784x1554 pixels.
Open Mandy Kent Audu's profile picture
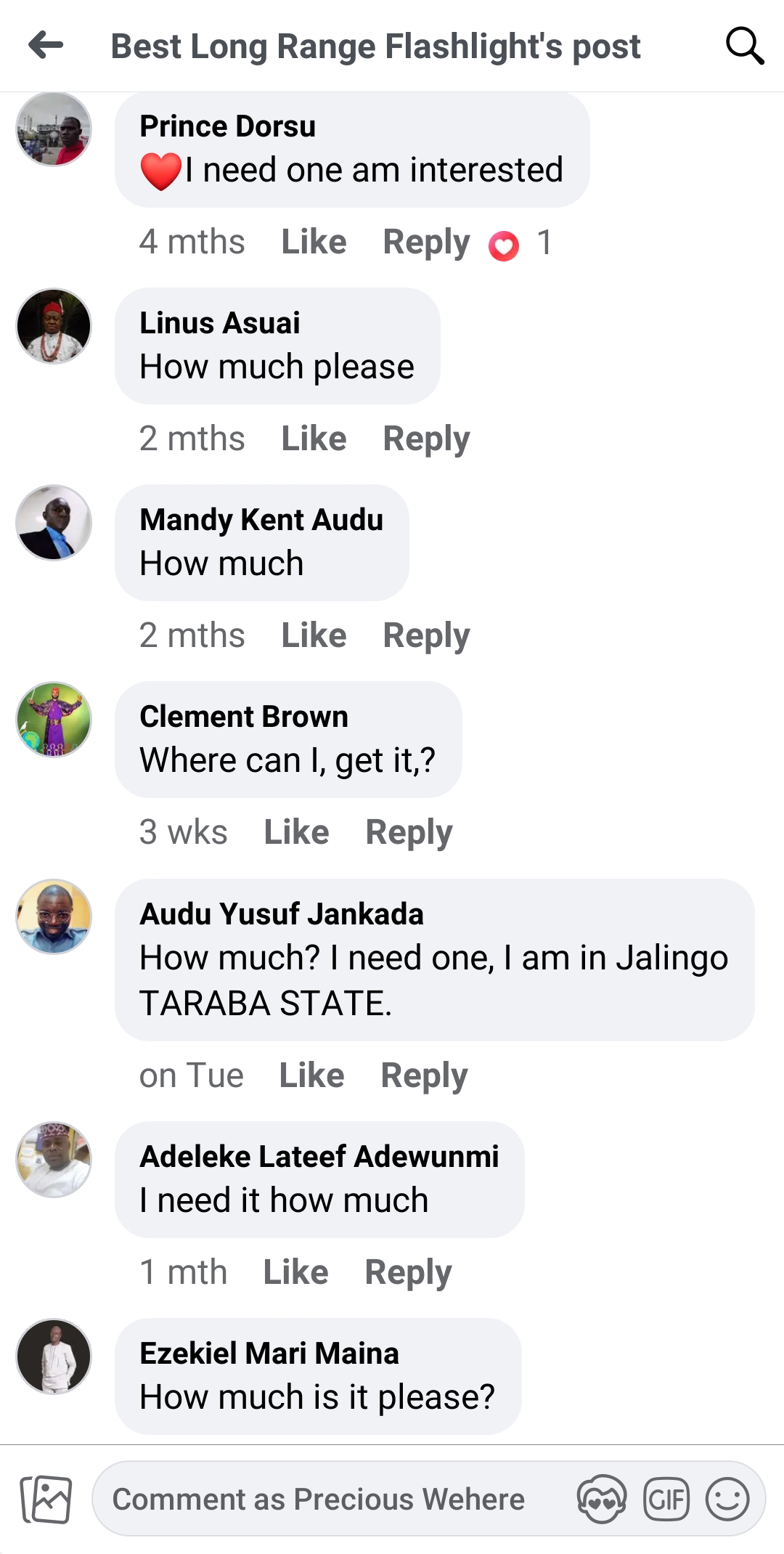tap(54, 523)
